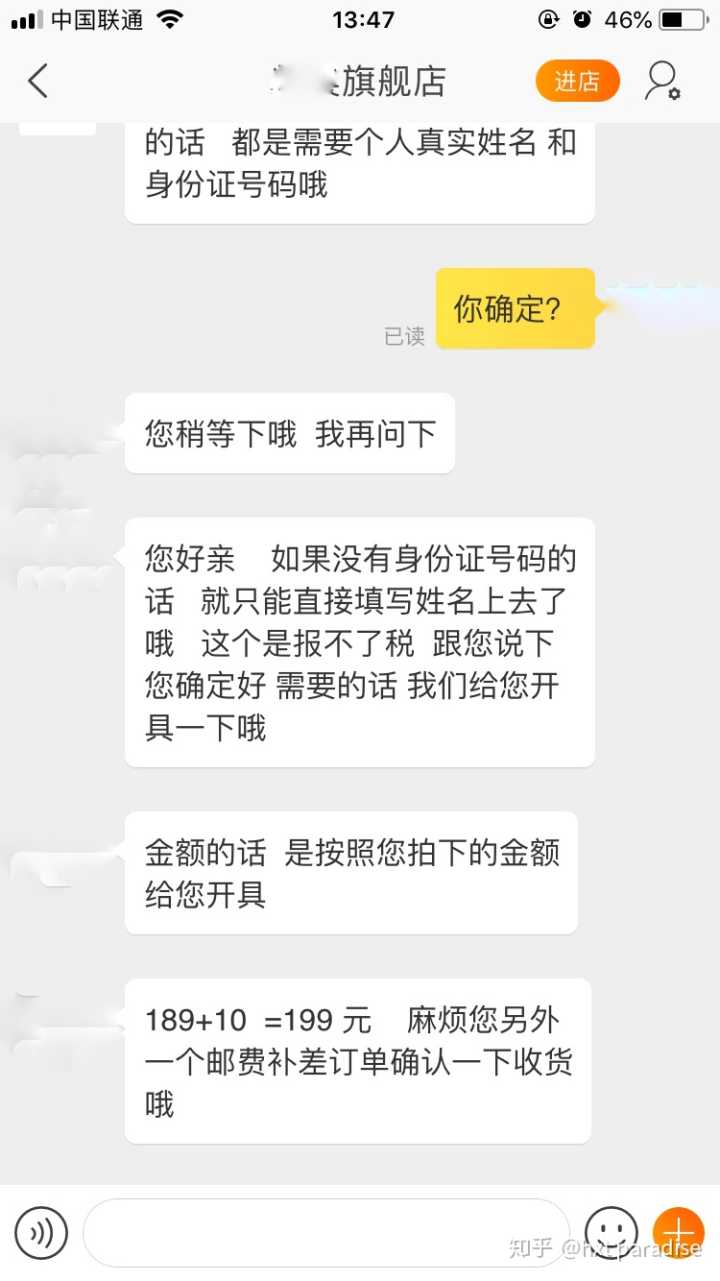Tap the orange 进店 button
This screenshot has width=720, height=1281.
[577, 81]
